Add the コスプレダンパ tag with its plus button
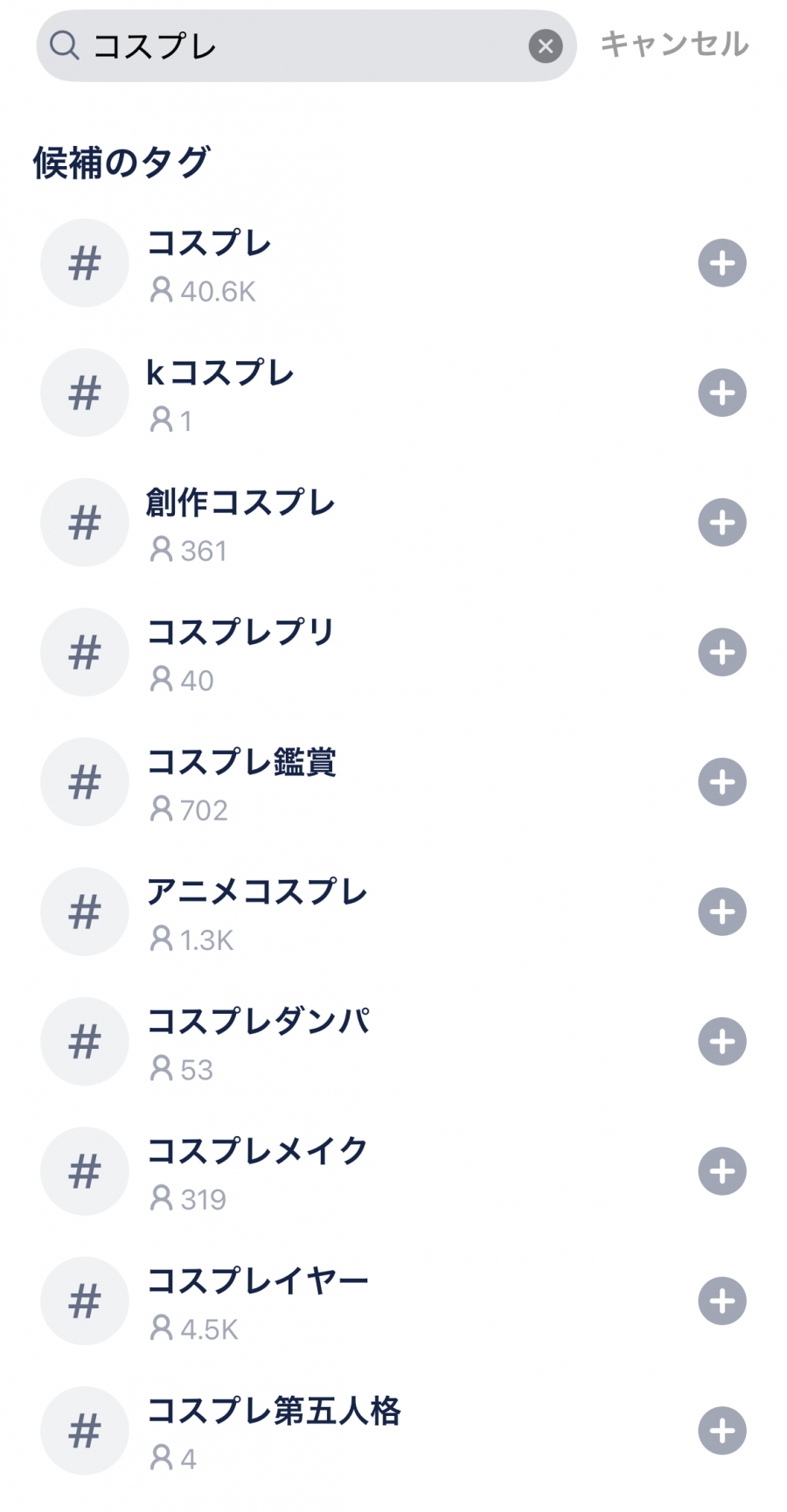Image resolution: width=787 pixels, height=1512 pixels. 722,1041
